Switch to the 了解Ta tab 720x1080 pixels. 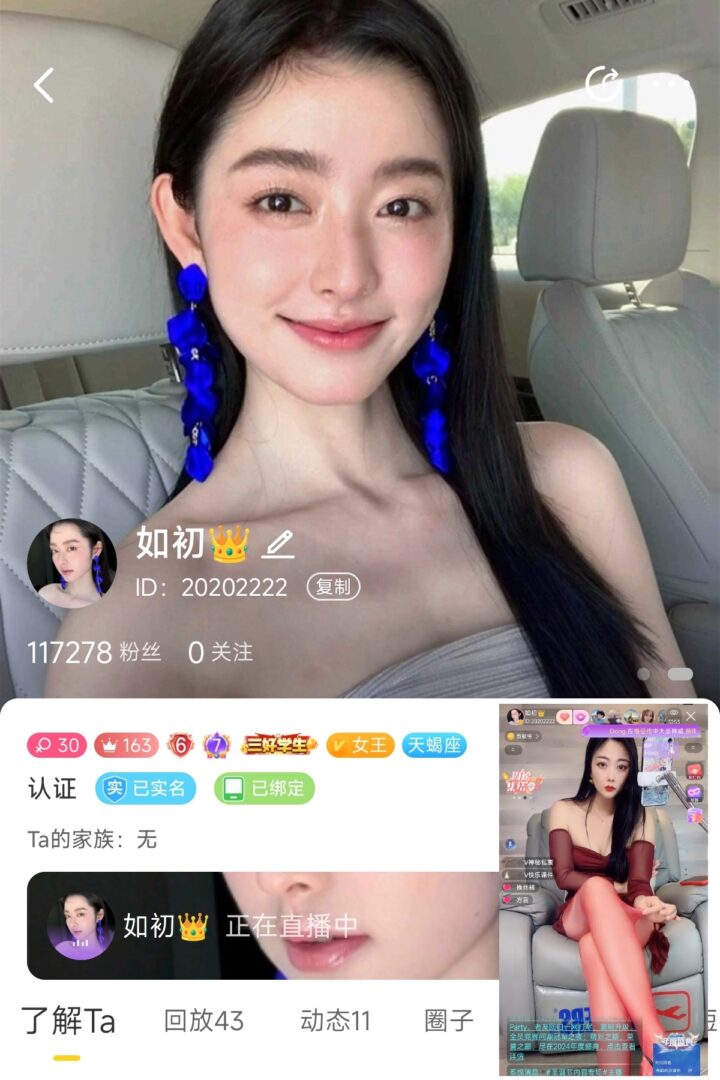(68, 1021)
